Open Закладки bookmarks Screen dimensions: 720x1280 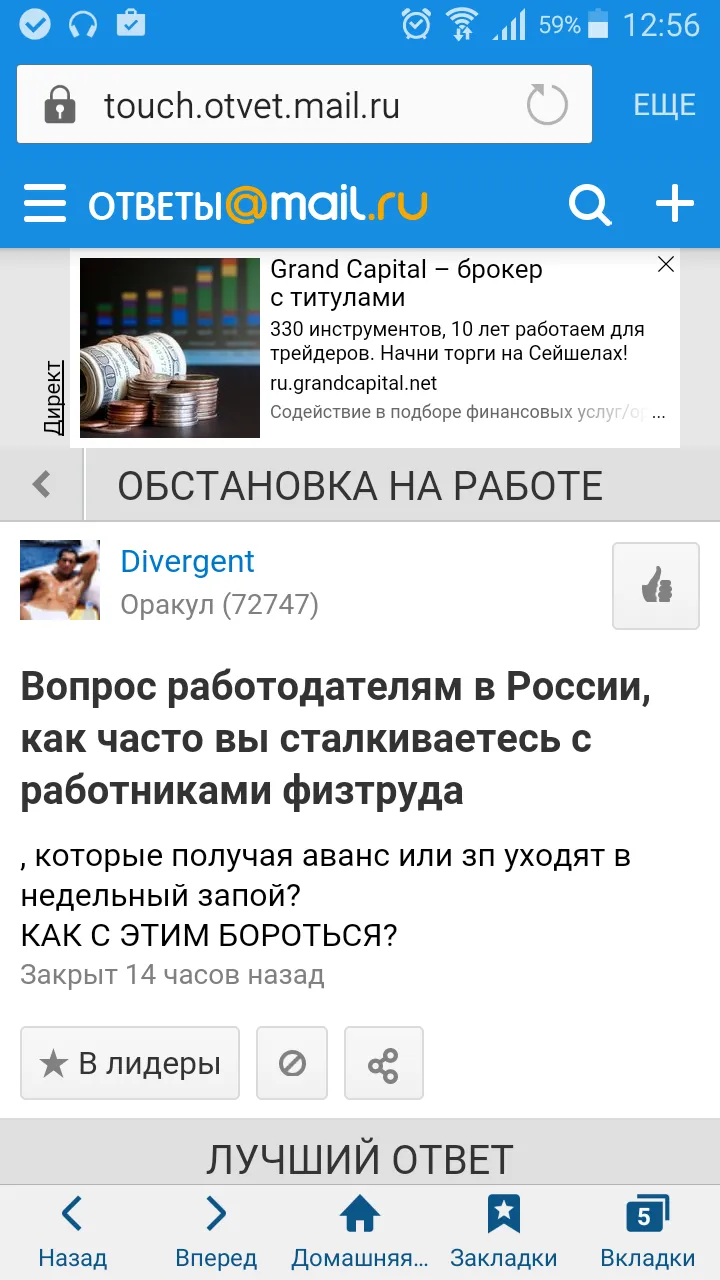click(504, 1233)
